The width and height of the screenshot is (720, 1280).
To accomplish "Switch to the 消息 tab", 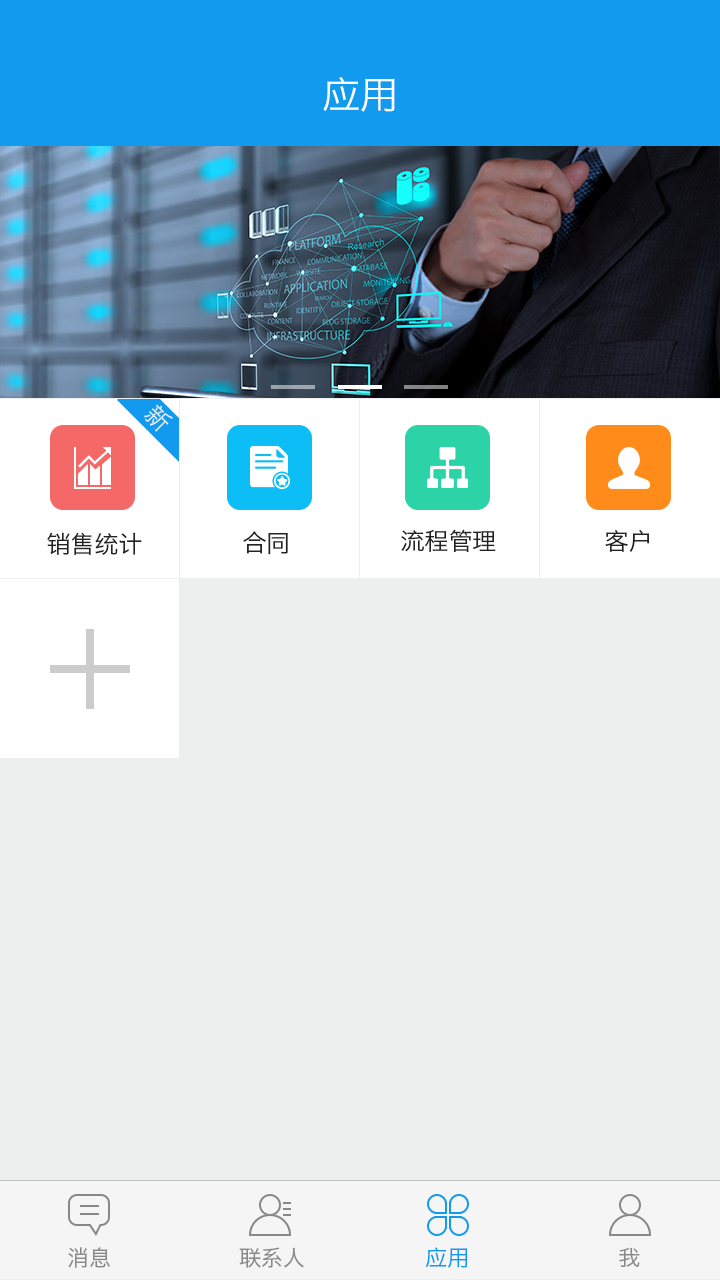I will pyautogui.click(x=89, y=1230).
